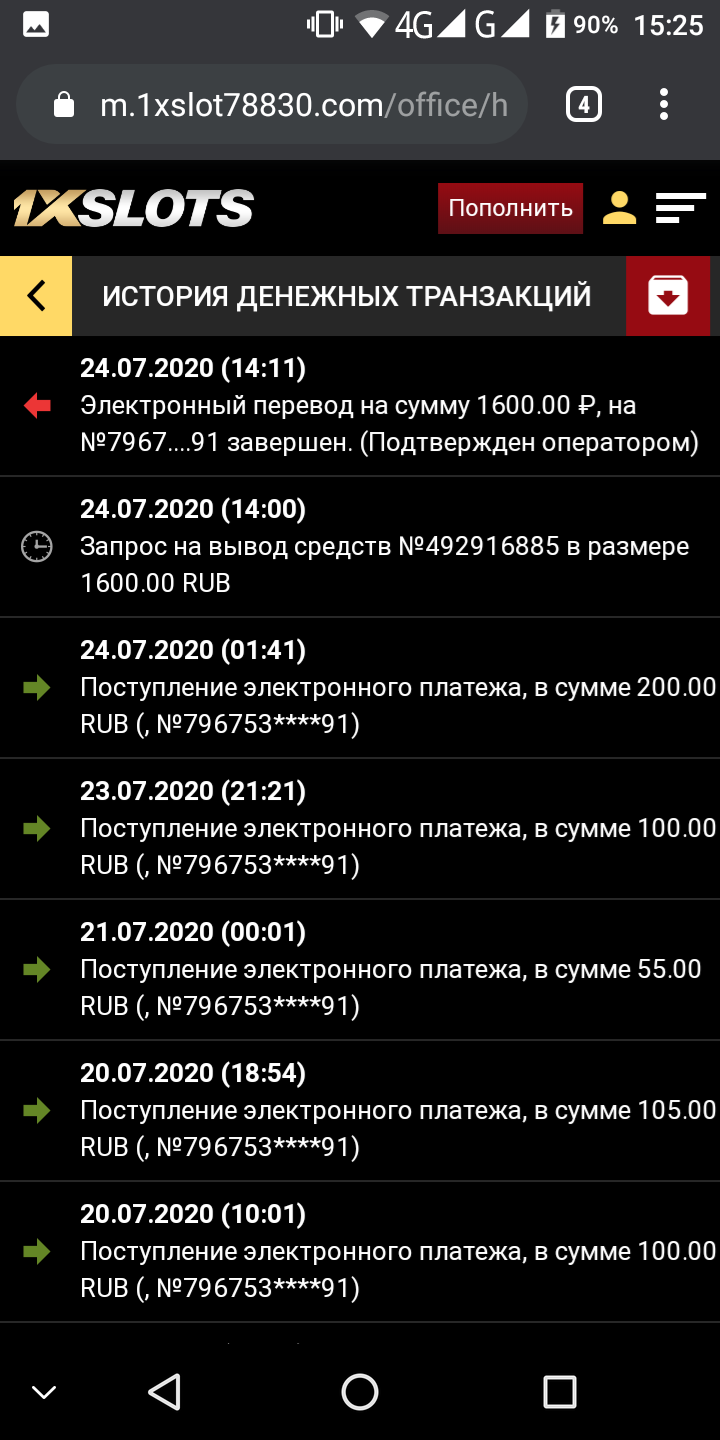
Task: Tap the red archive download icon
Action: 668,296
